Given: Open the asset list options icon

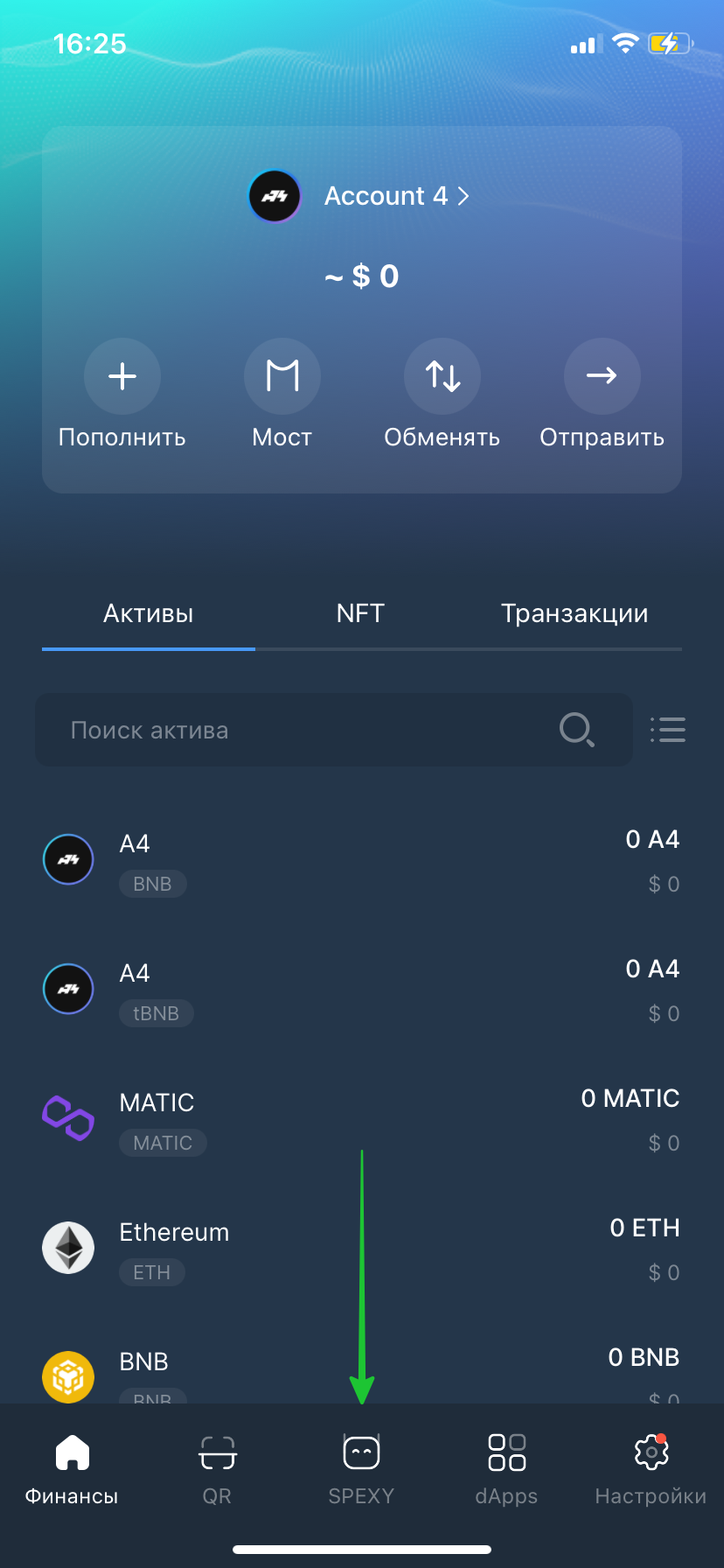Looking at the screenshot, I should click(x=668, y=730).
